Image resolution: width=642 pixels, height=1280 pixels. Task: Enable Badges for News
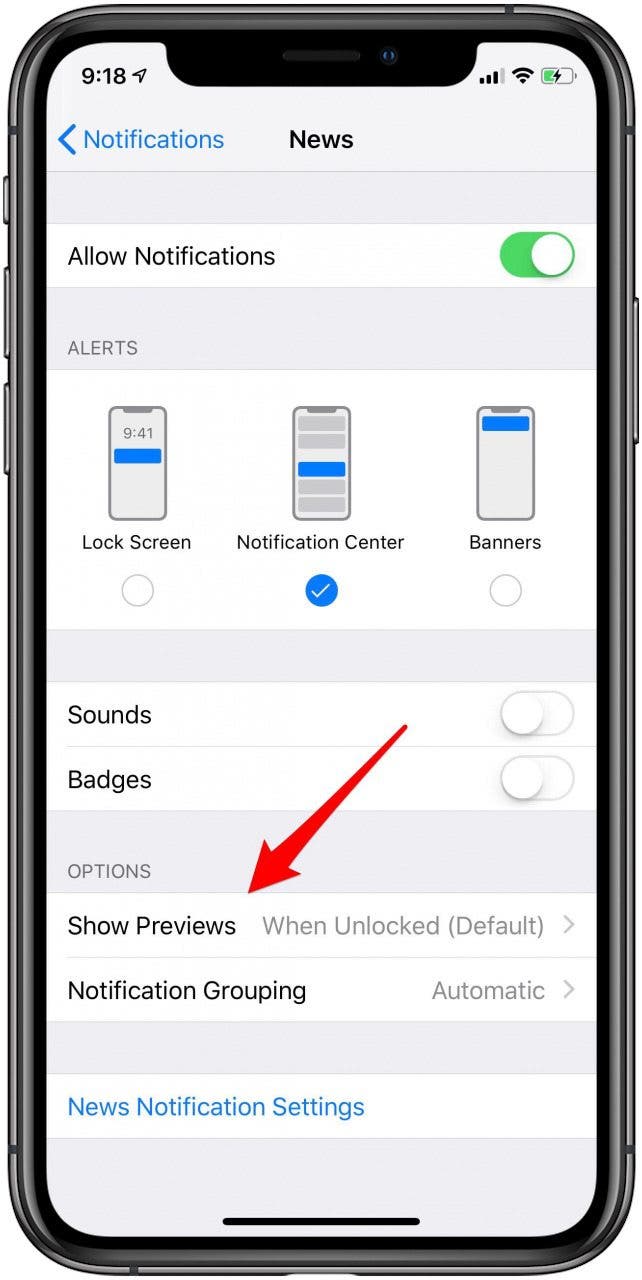[x=536, y=779]
